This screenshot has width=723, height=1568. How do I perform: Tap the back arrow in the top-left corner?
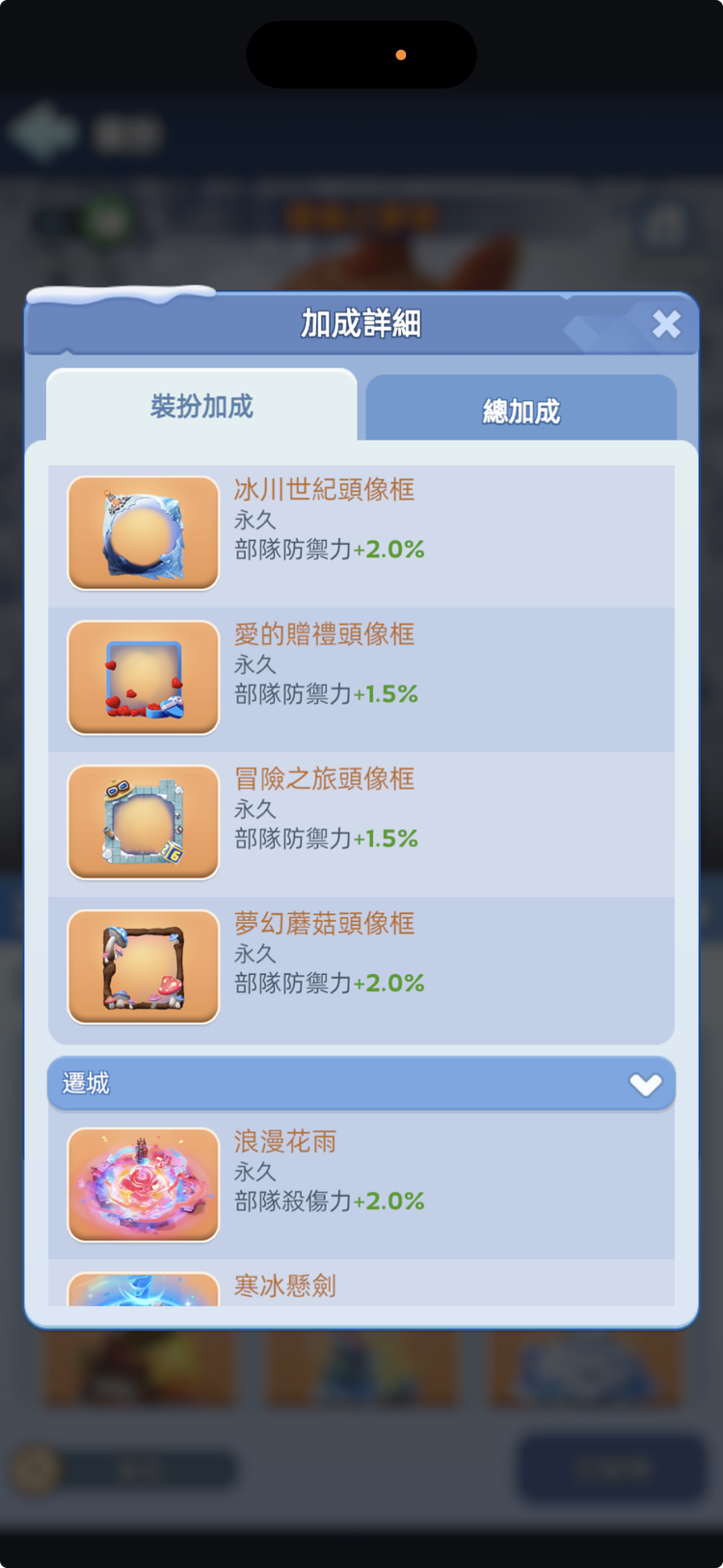coord(42,130)
